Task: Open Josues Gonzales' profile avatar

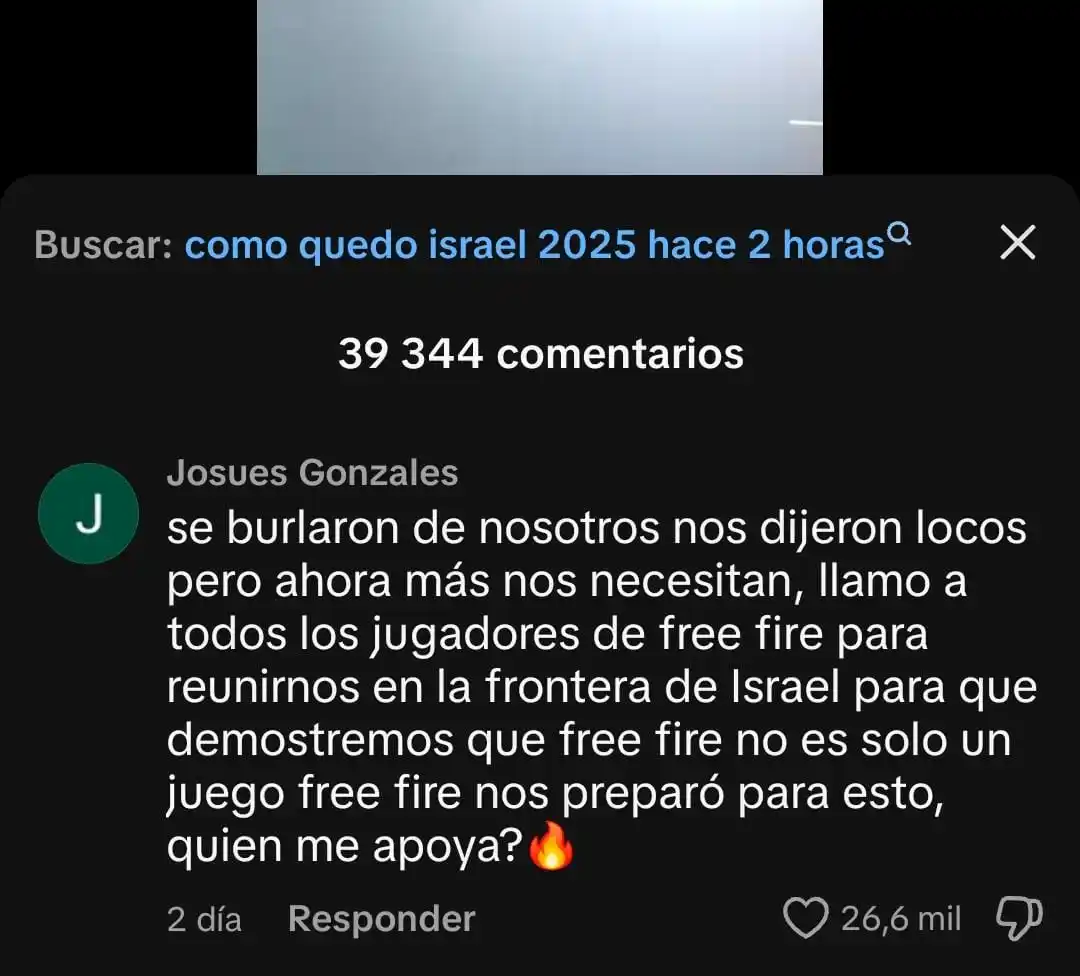Action: point(88,513)
